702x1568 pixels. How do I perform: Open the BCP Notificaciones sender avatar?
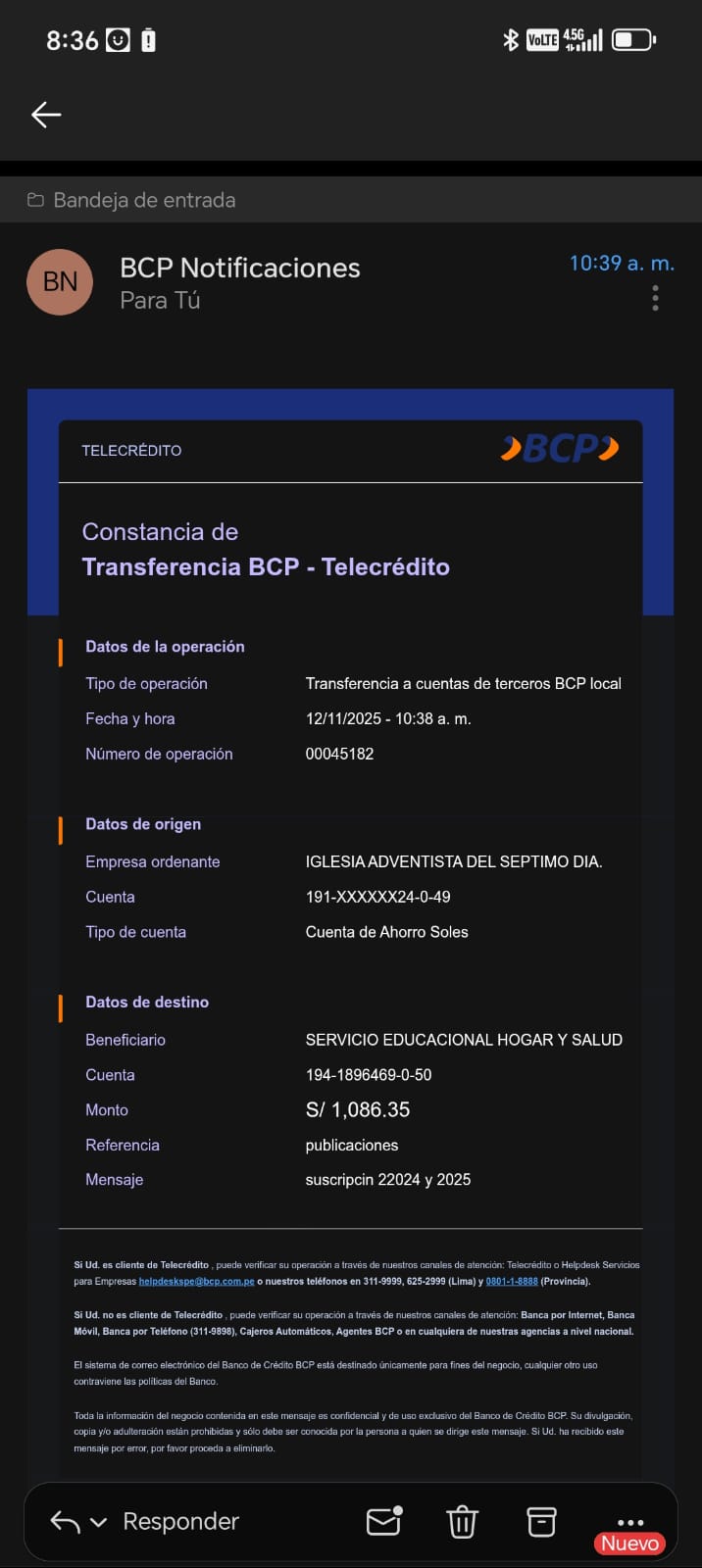pos(60,282)
